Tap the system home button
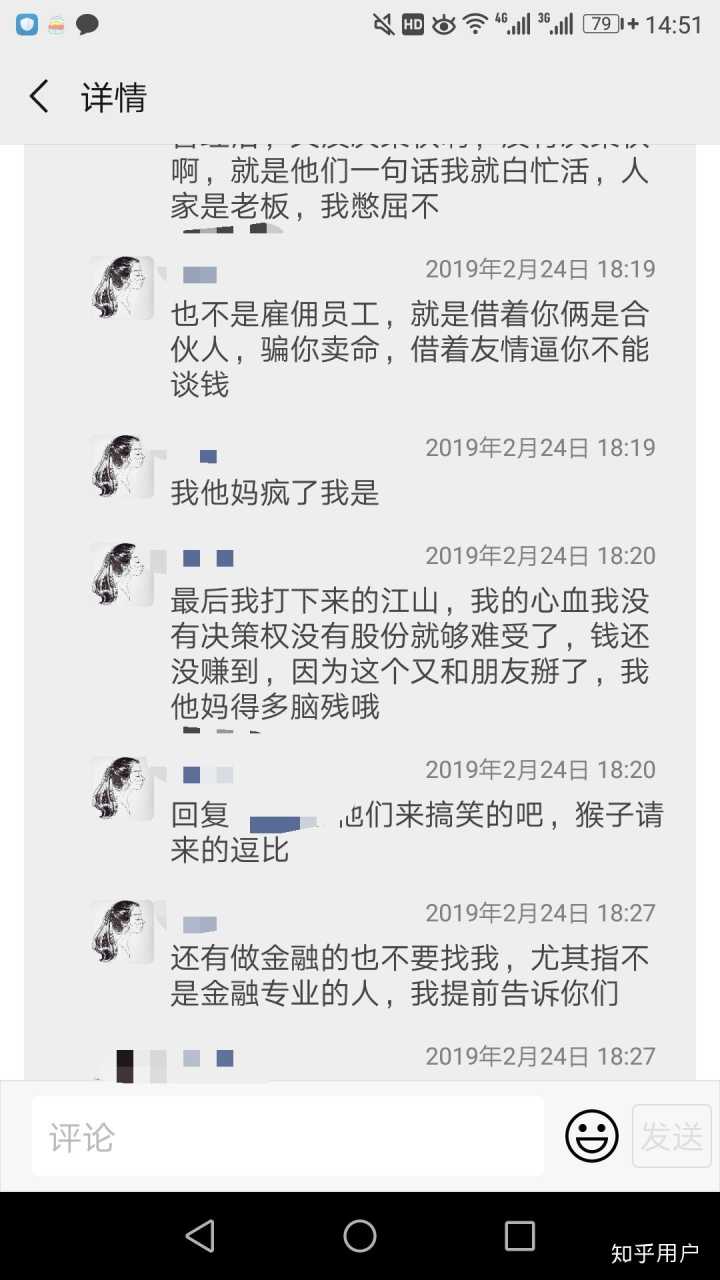The width and height of the screenshot is (720, 1280). 360,1236
